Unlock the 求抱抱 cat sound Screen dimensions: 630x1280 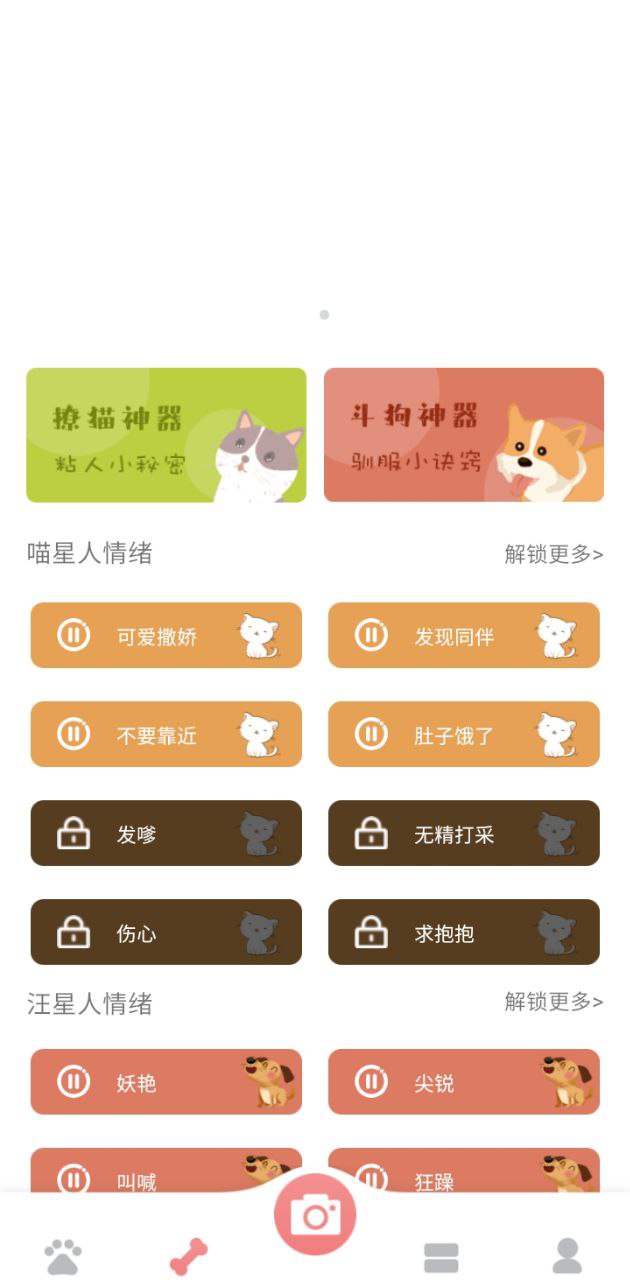tap(464, 932)
